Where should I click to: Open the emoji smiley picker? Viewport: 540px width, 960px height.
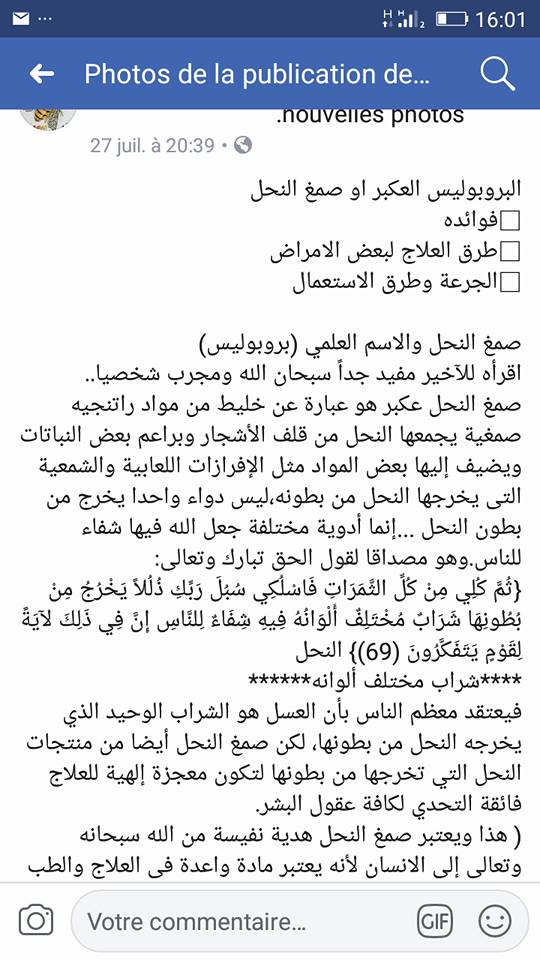[x=495, y=921]
